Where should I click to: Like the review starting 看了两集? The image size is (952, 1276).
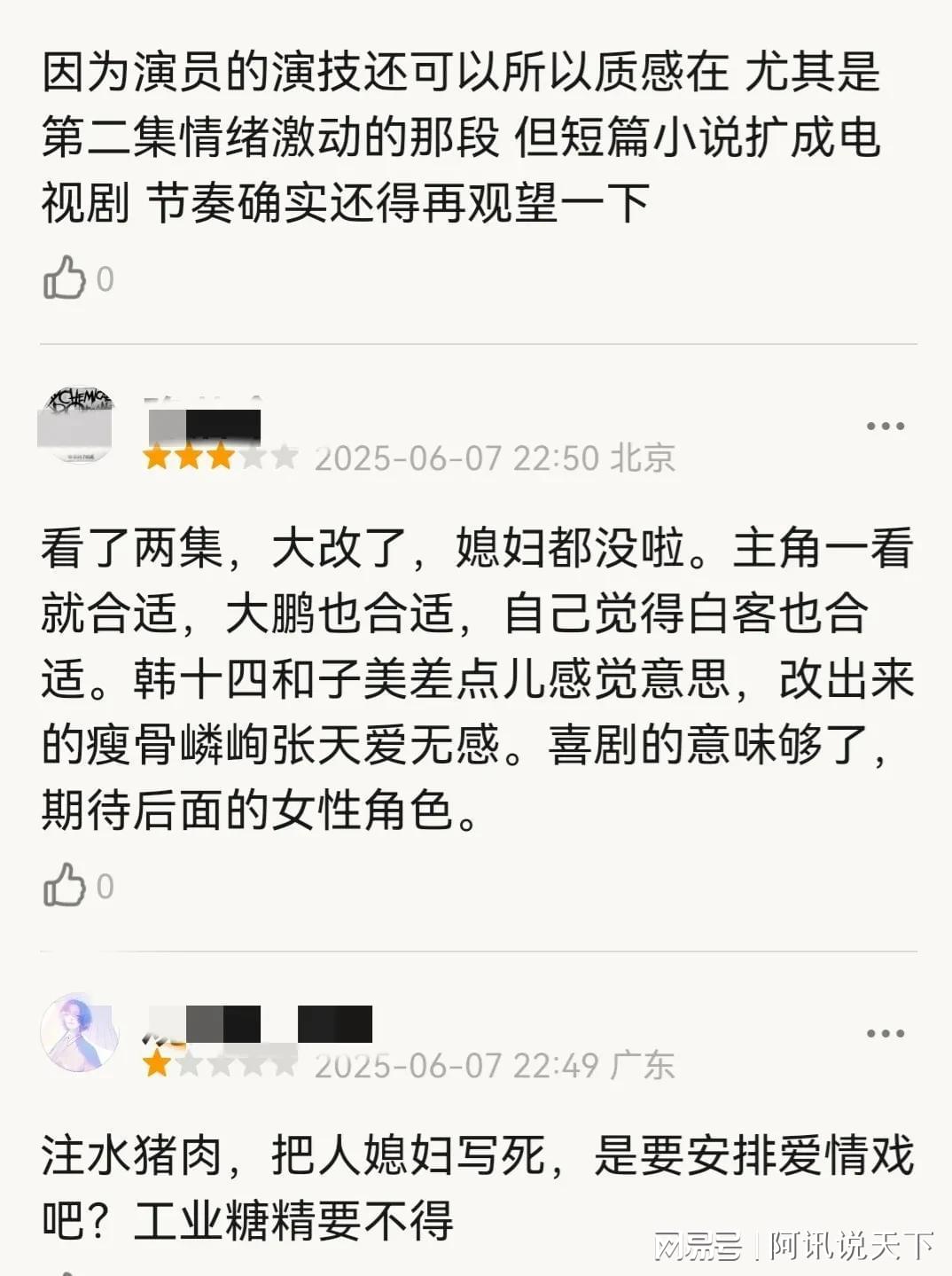(65, 885)
